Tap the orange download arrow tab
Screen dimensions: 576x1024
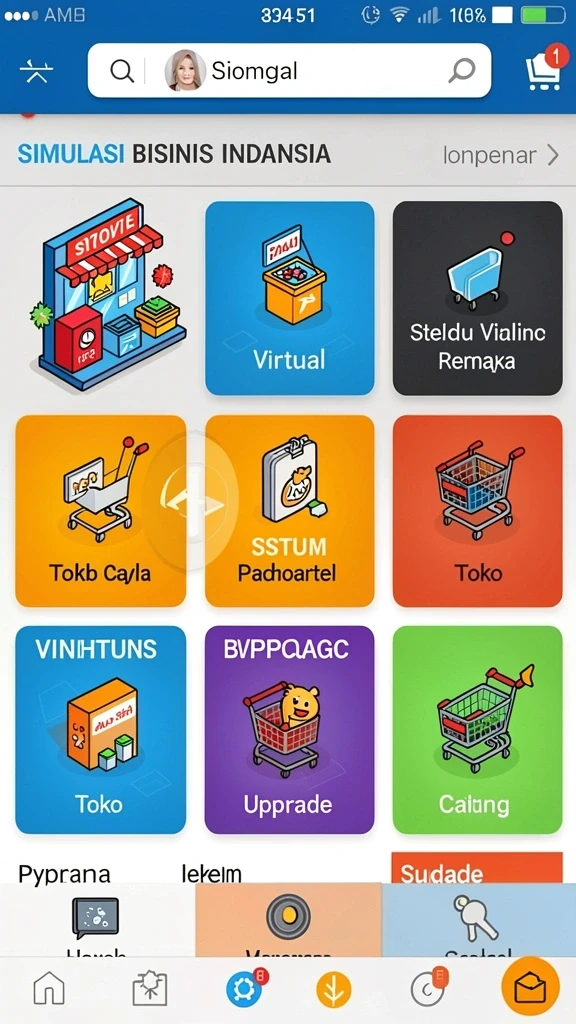coord(334,990)
